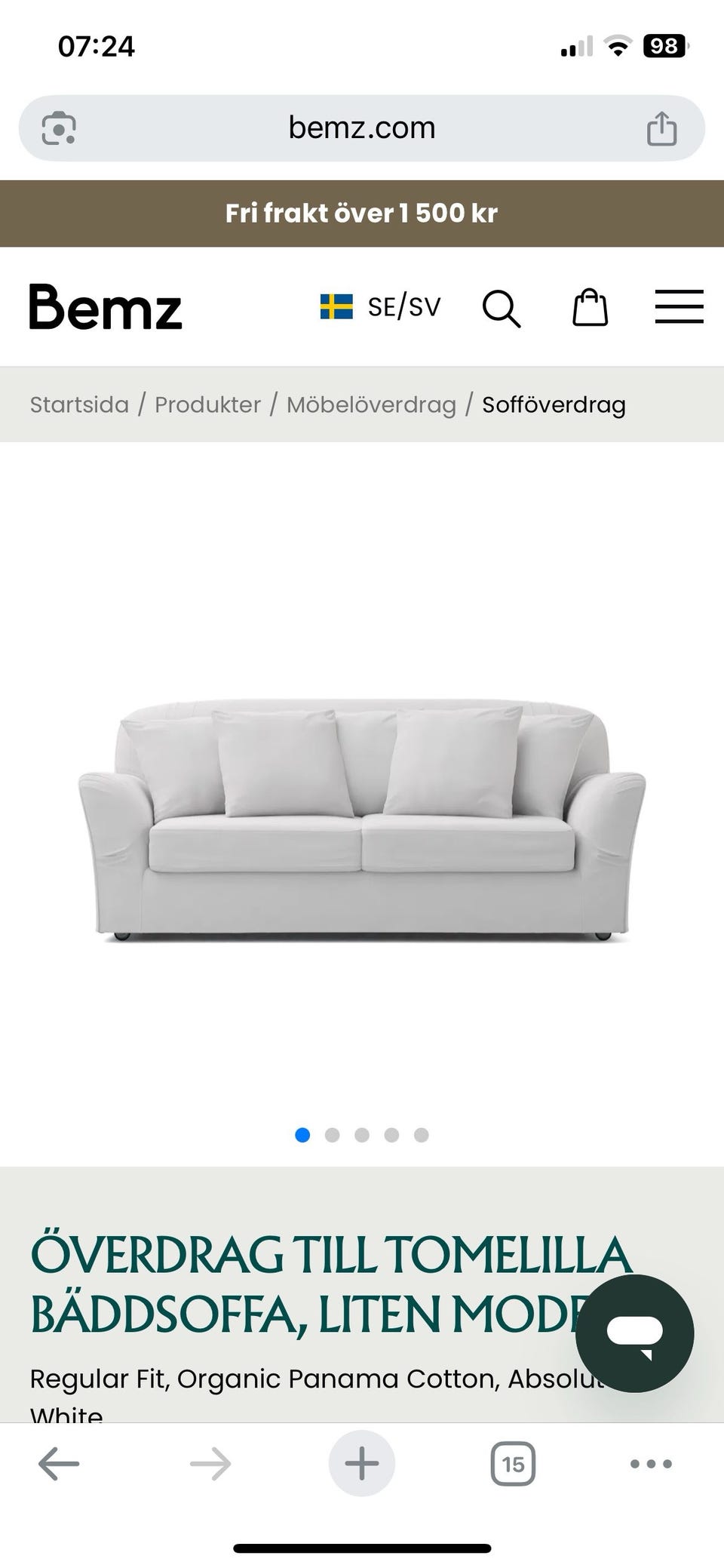Open the Produkter breadcrumb
The width and height of the screenshot is (724, 1568).
(x=207, y=405)
